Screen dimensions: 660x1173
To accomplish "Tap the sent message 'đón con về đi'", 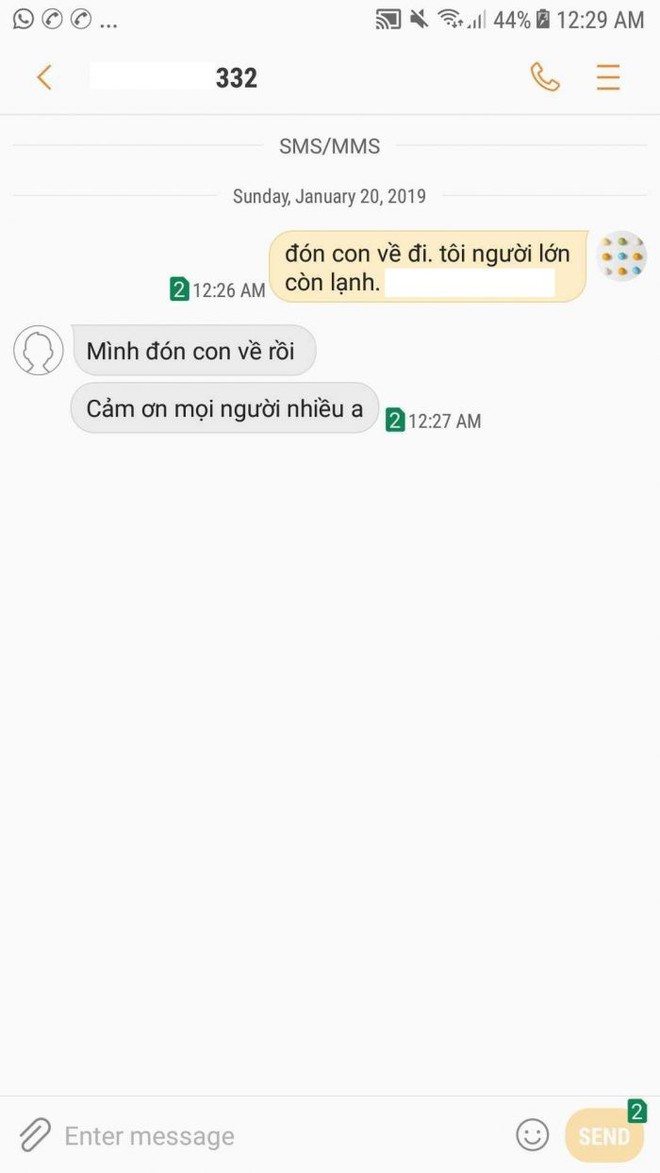I will [429, 267].
